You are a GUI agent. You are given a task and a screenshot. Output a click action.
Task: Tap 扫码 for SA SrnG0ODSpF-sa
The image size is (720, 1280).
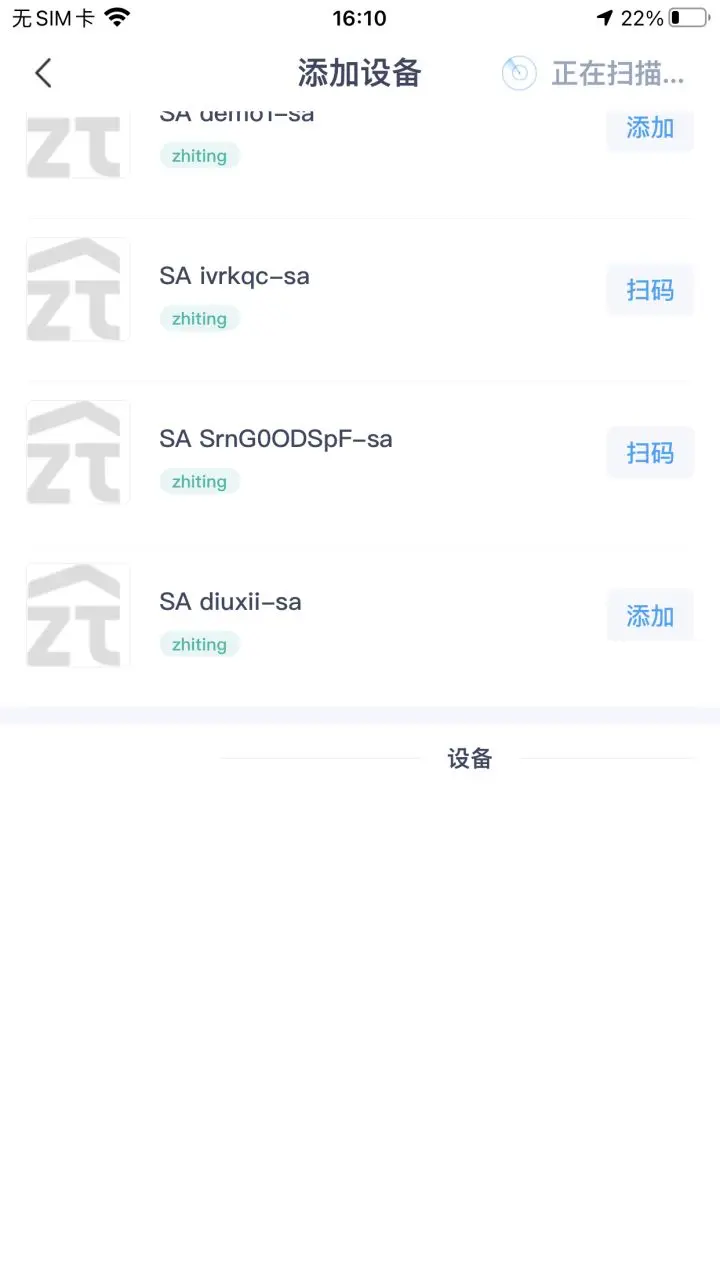(x=650, y=453)
